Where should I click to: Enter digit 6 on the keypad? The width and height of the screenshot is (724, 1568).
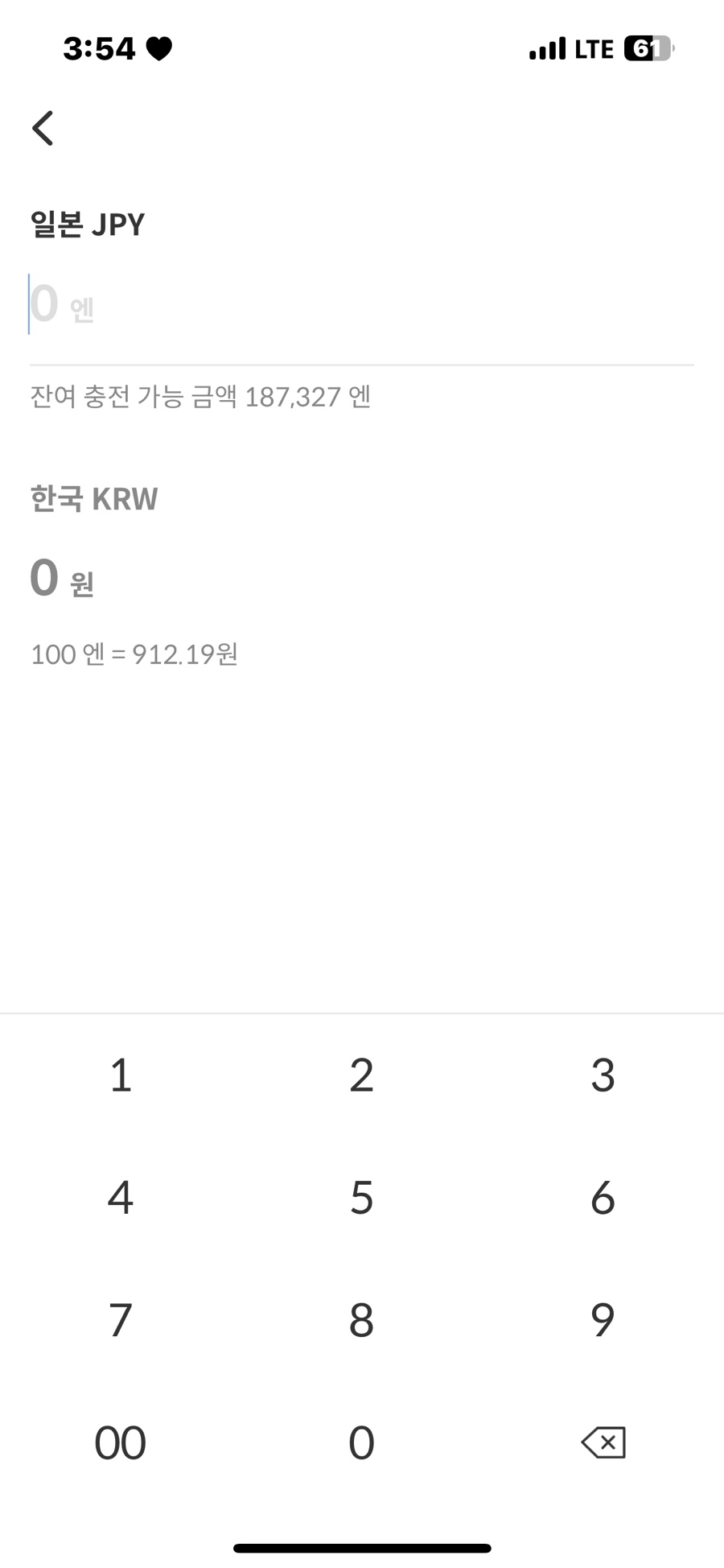click(603, 1198)
